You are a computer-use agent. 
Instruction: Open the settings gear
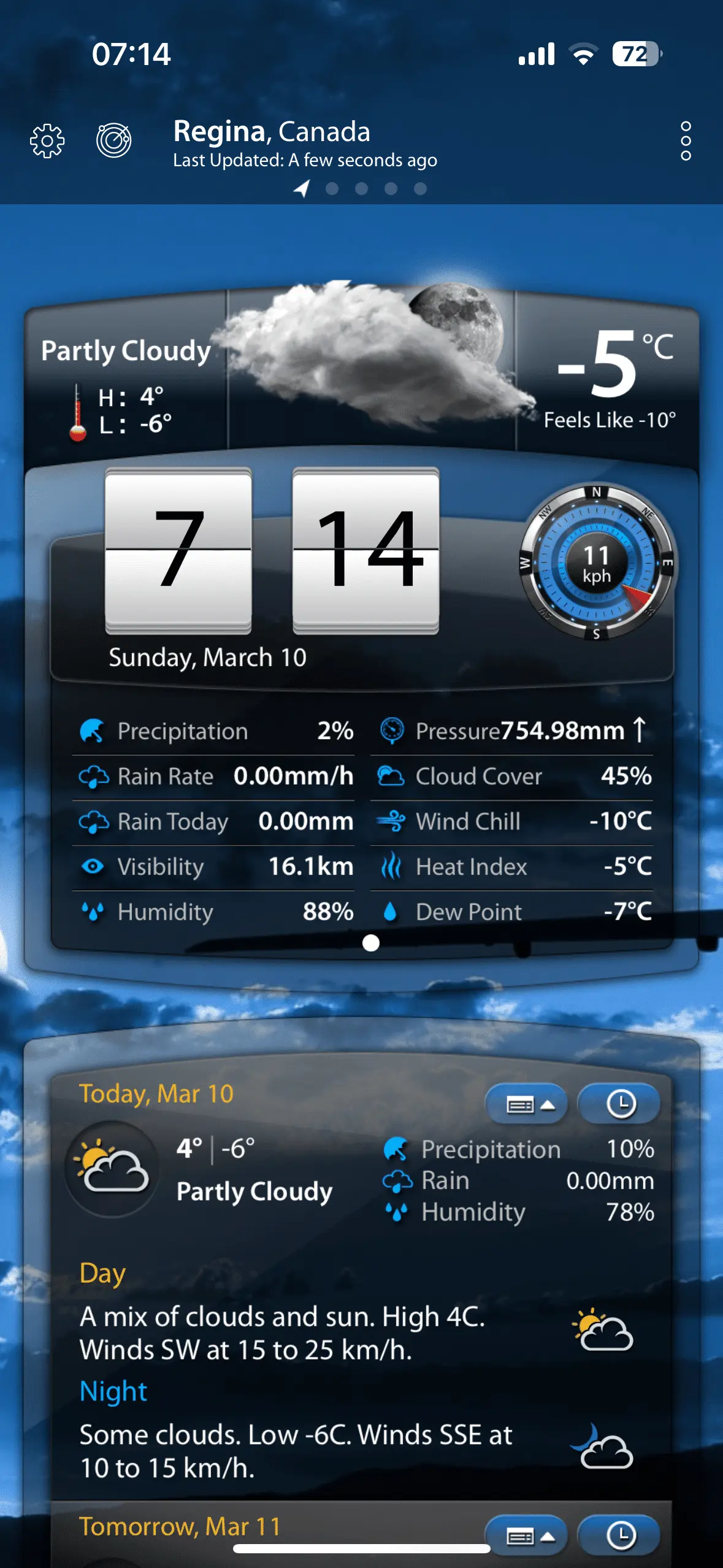point(47,141)
